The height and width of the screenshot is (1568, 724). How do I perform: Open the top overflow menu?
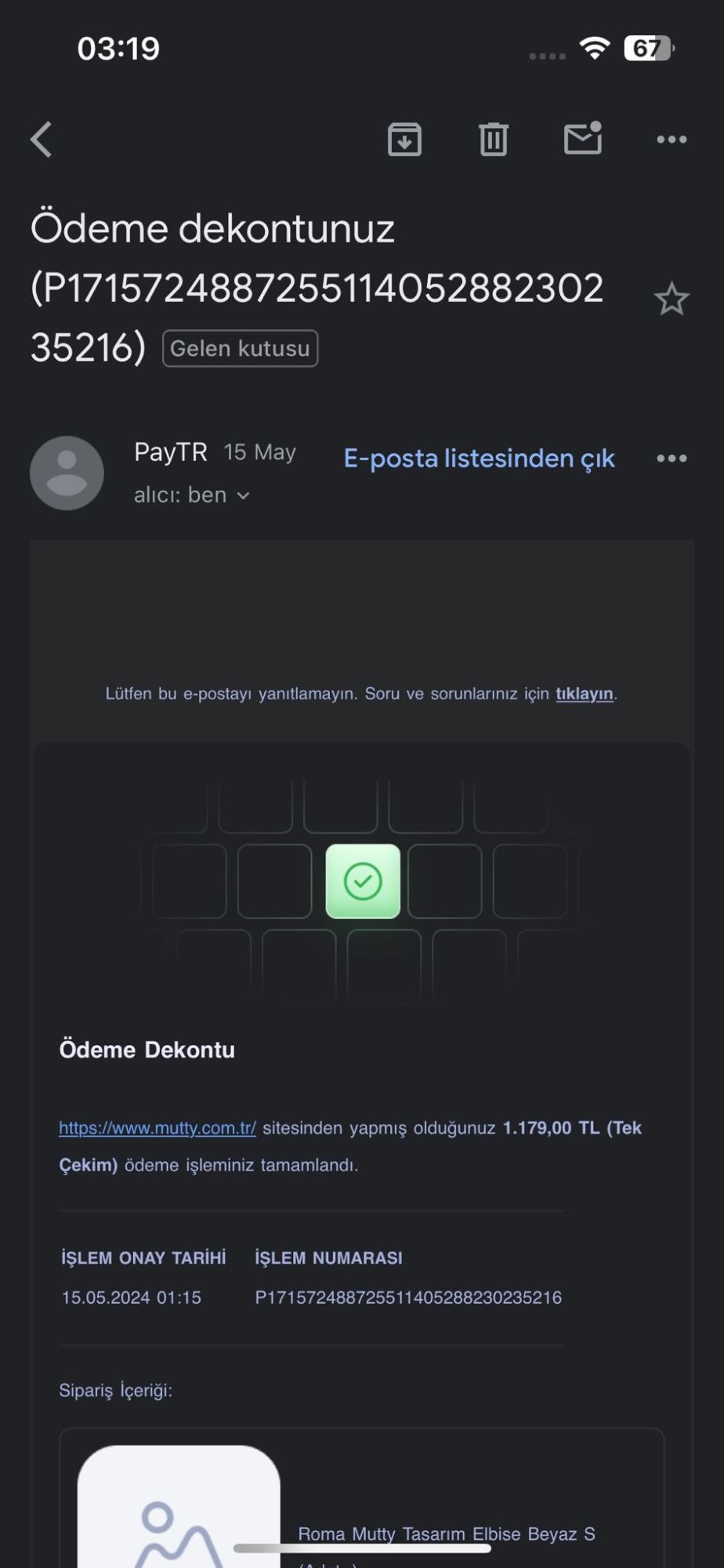point(672,140)
